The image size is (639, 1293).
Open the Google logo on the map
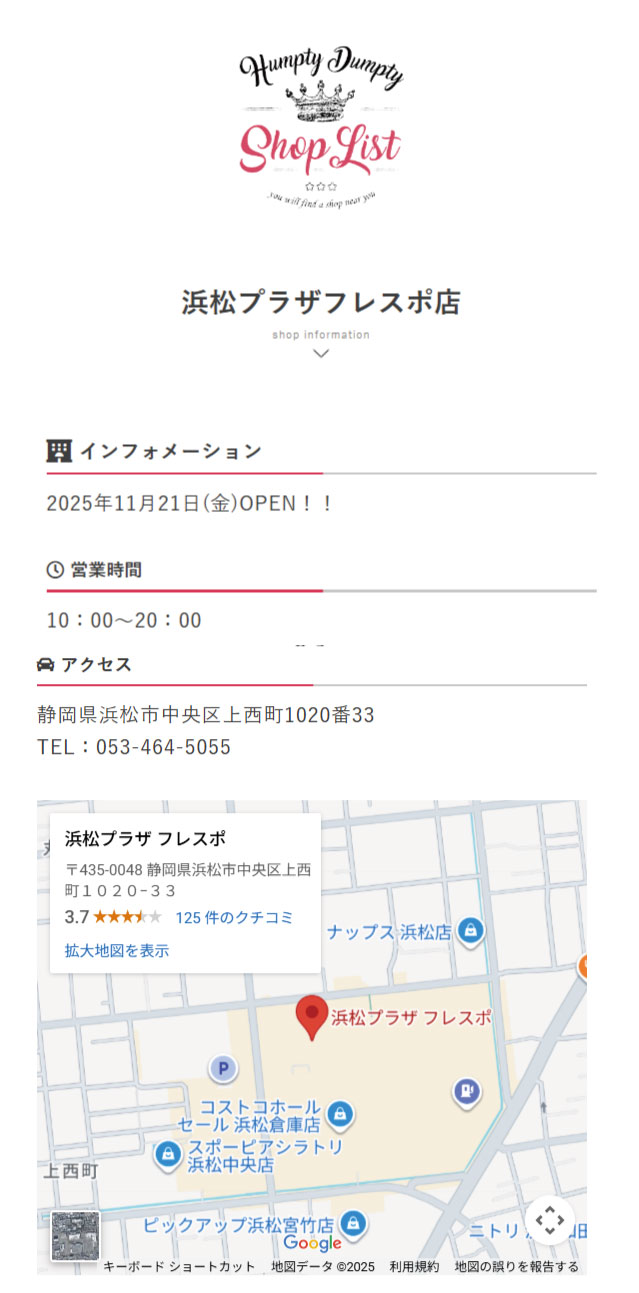pos(312,1243)
